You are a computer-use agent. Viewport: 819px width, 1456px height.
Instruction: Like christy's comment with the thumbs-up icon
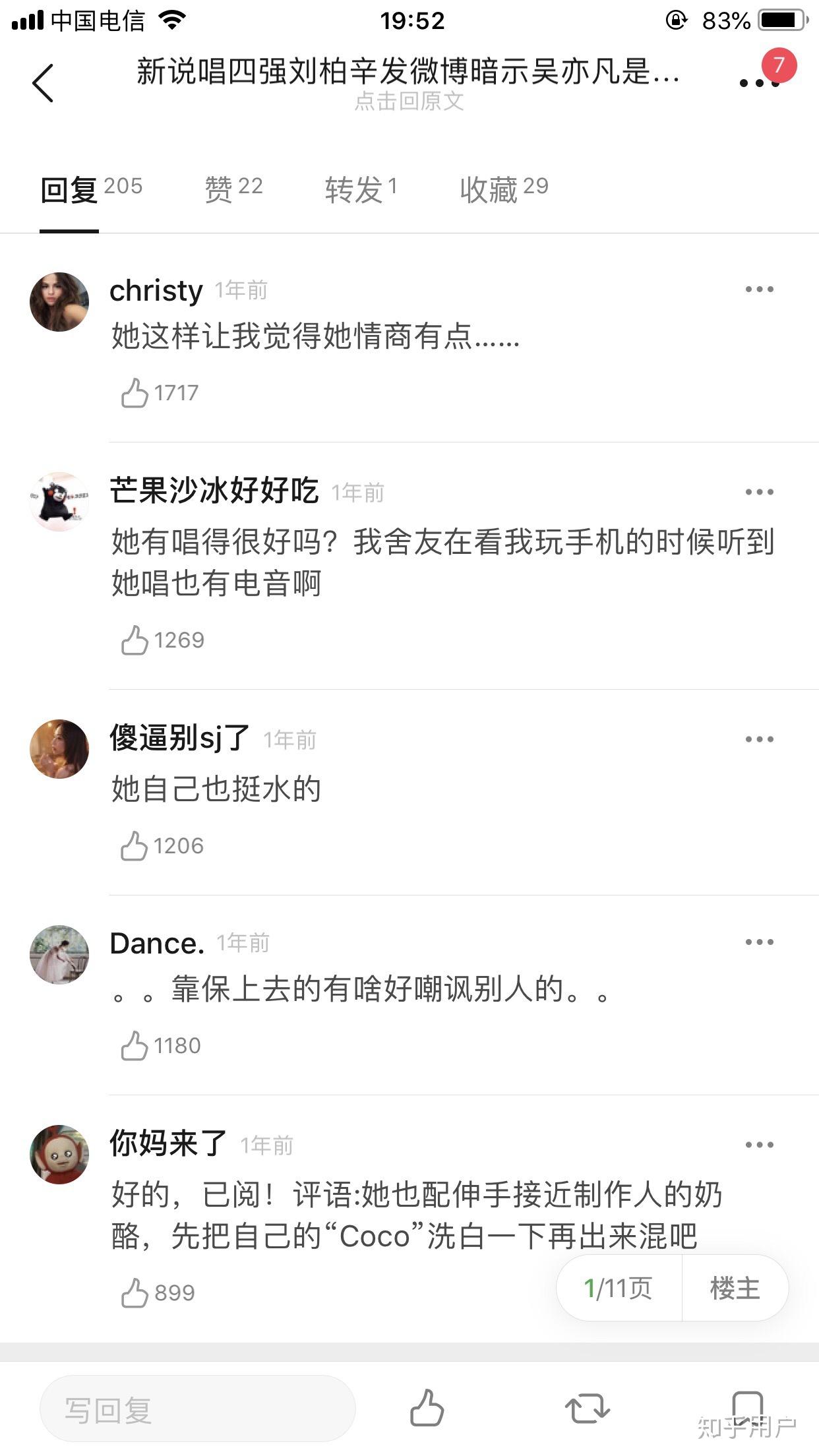coord(136,391)
